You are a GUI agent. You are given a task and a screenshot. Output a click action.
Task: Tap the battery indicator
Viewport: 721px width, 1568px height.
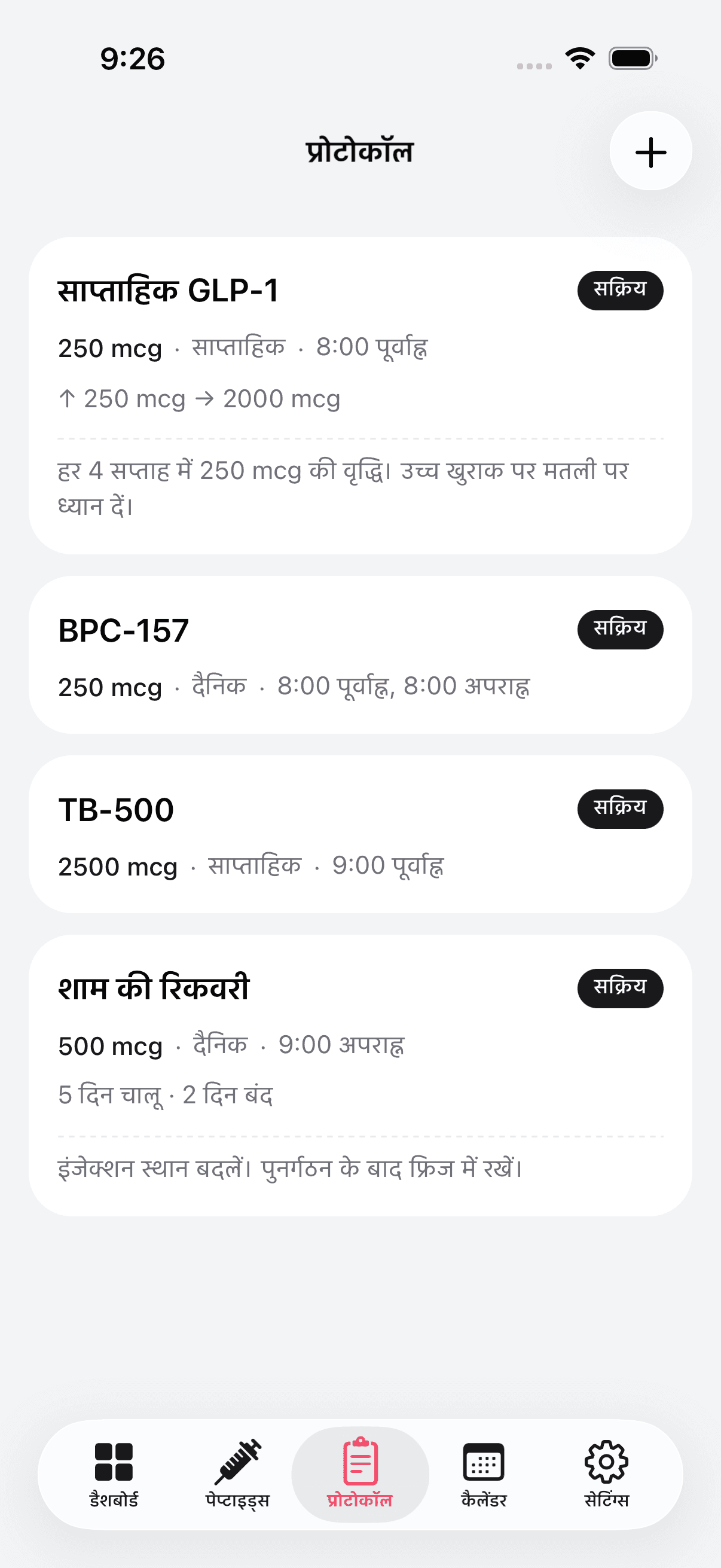tap(630, 57)
